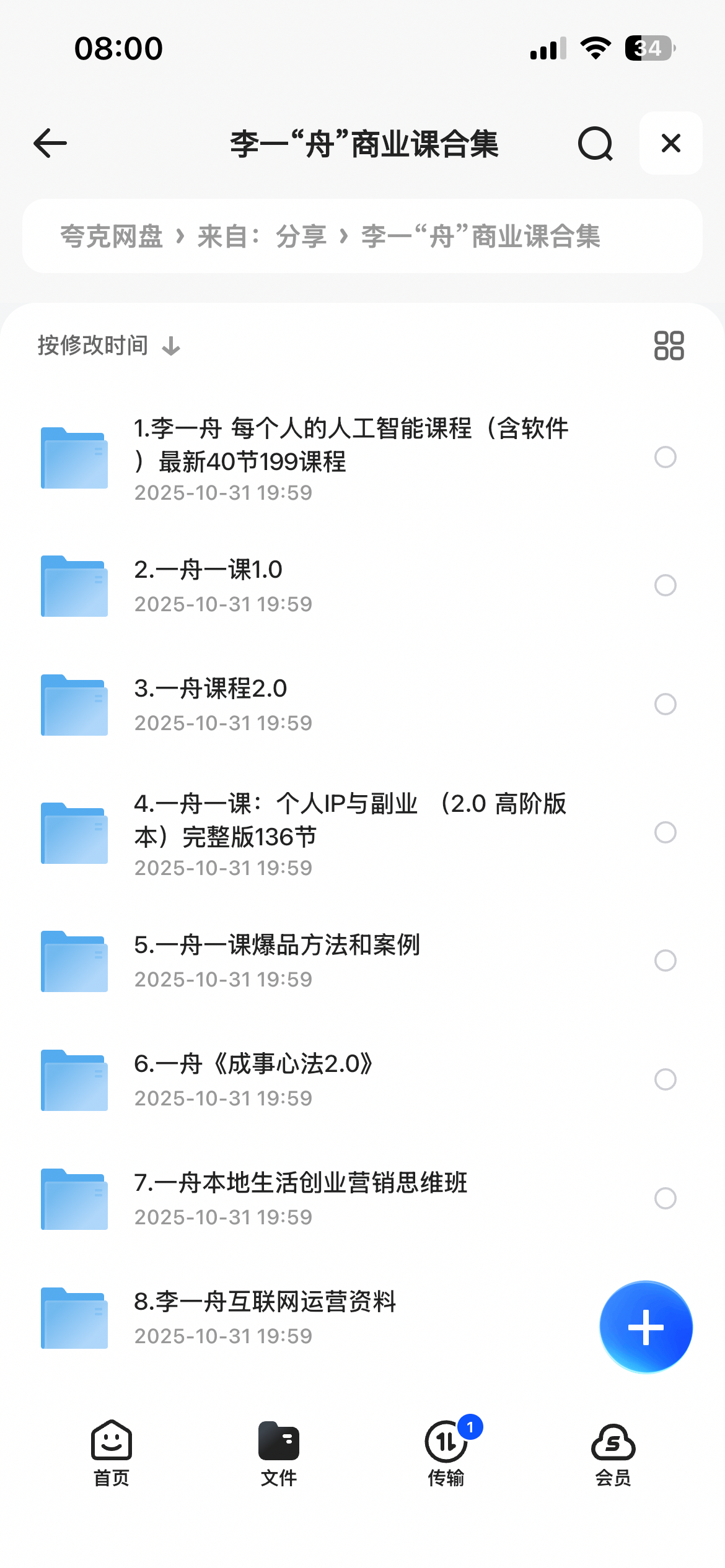Select the 1.李一舟 人工智能课程 folder circle
The image size is (725, 1568).
coord(665,458)
